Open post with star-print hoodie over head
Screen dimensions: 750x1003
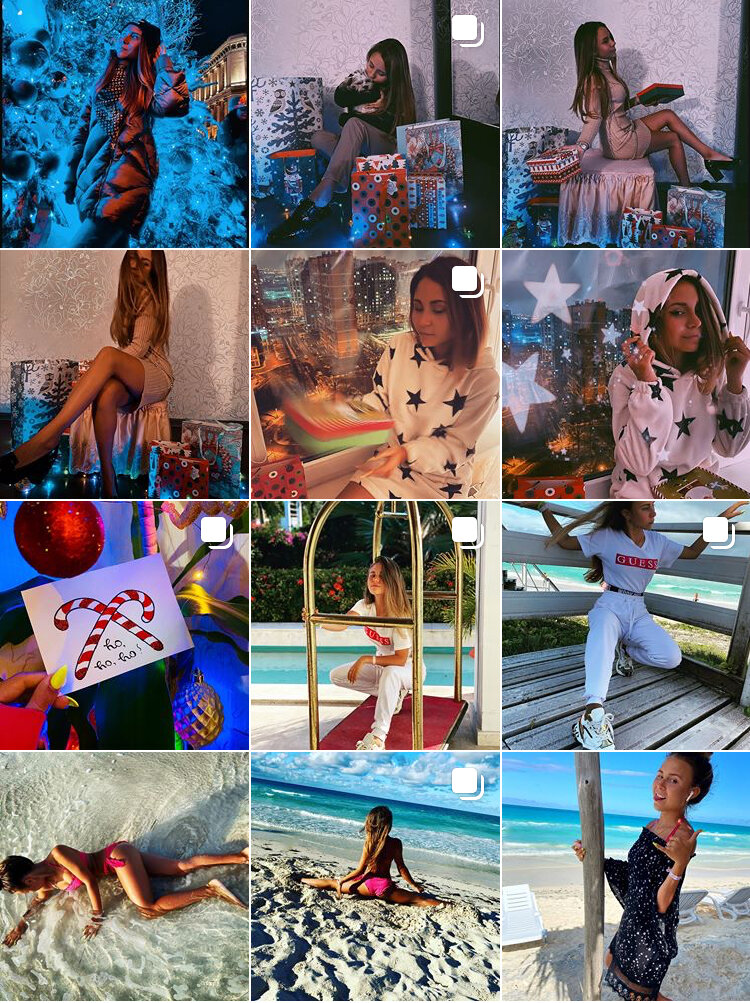[x=625, y=374]
